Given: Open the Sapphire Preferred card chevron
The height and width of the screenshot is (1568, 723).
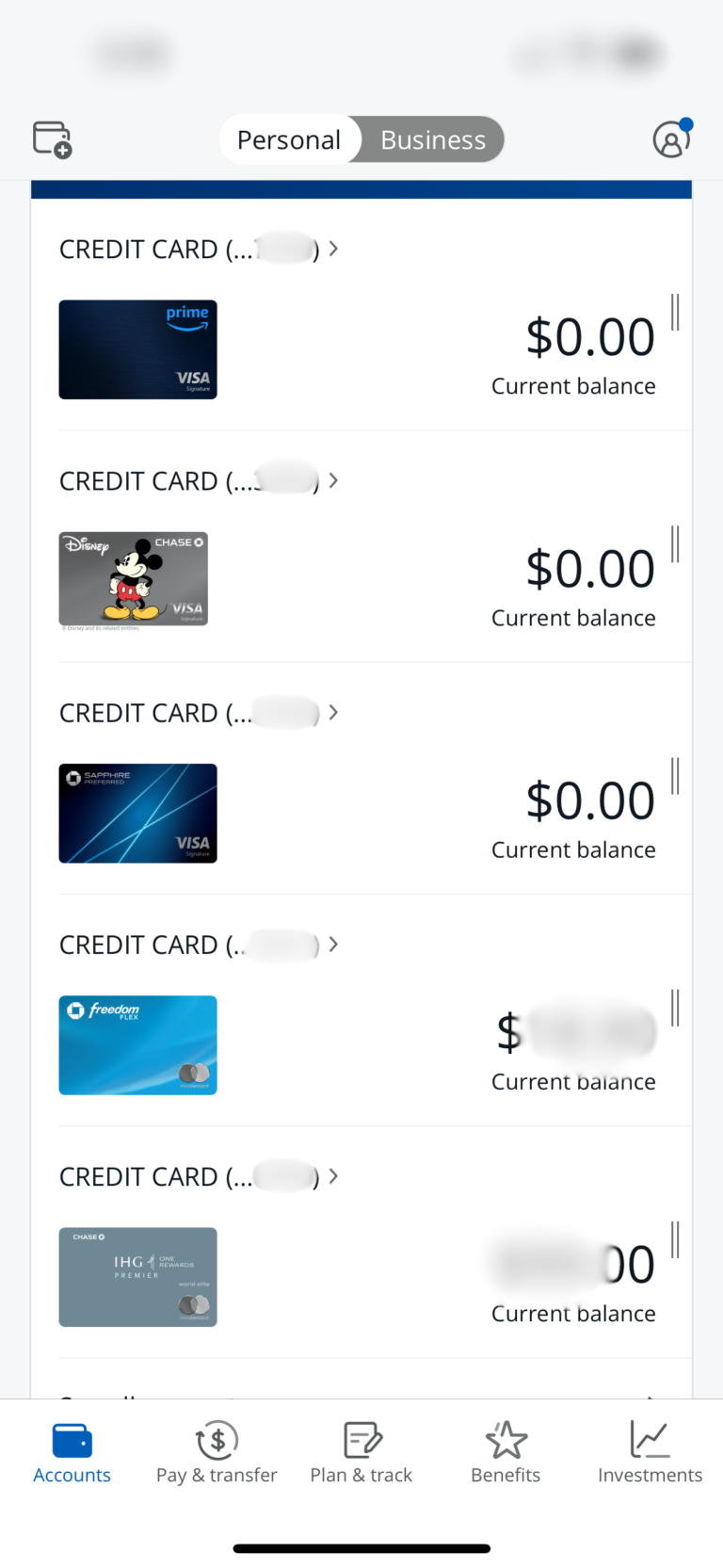Looking at the screenshot, I should [333, 712].
